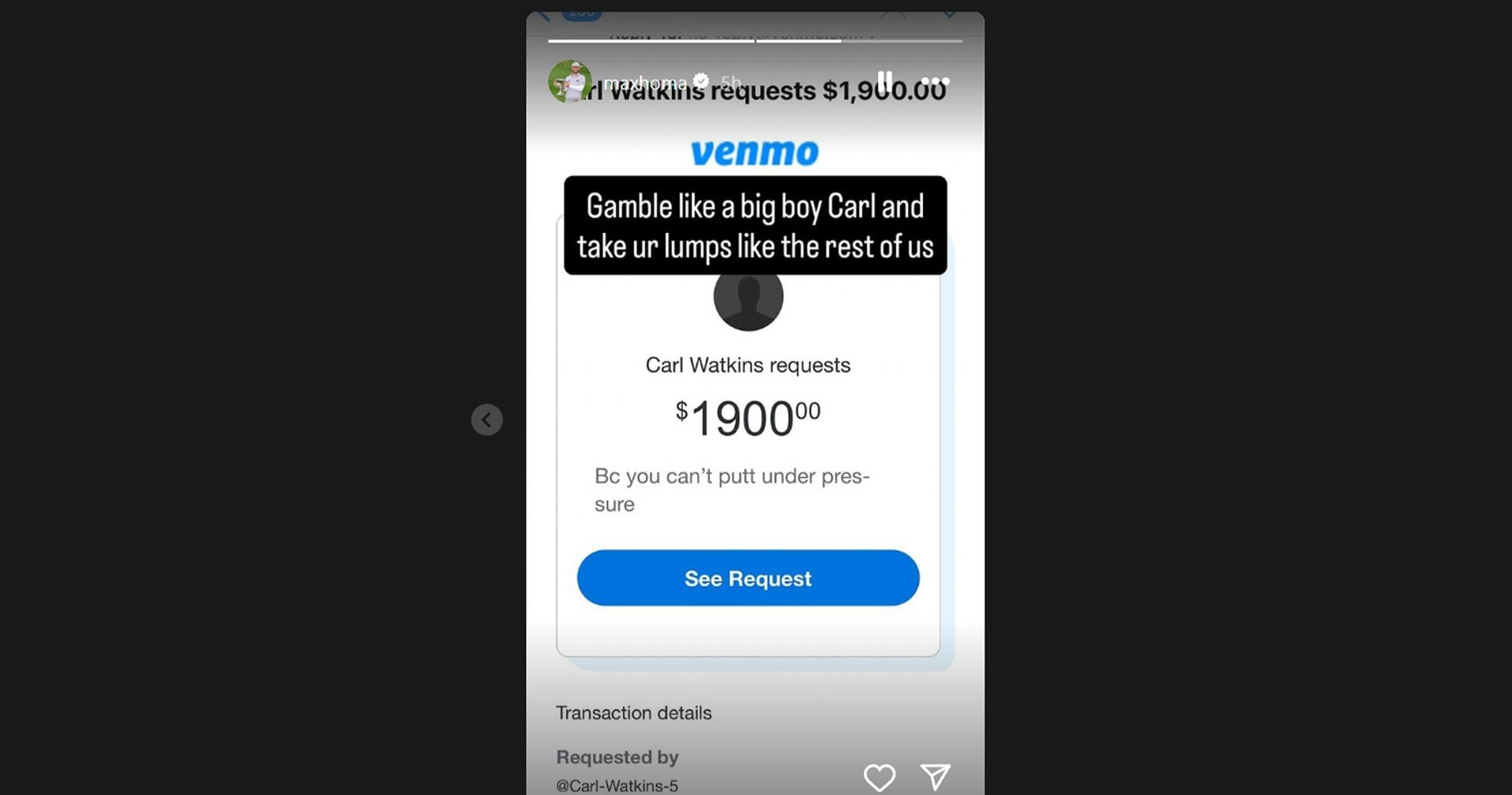Viewport: 1512px width, 795px height.
Task: Like this story with the heart
Action: coord(879,777)
